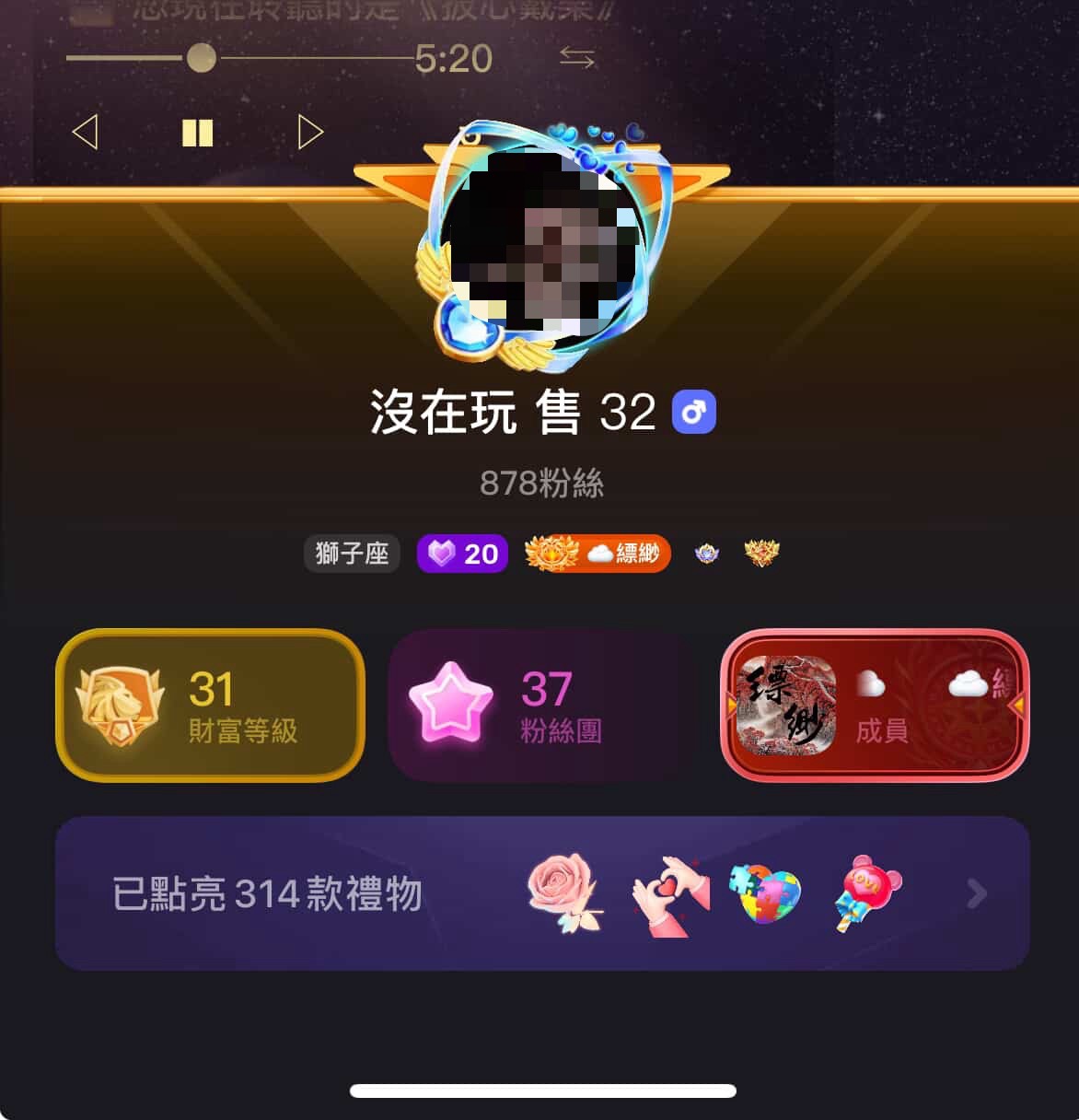This screenshot has height=1120, width=1079.
Task: Toggle the repeat mode icon
Action: (x=577, y=58)
